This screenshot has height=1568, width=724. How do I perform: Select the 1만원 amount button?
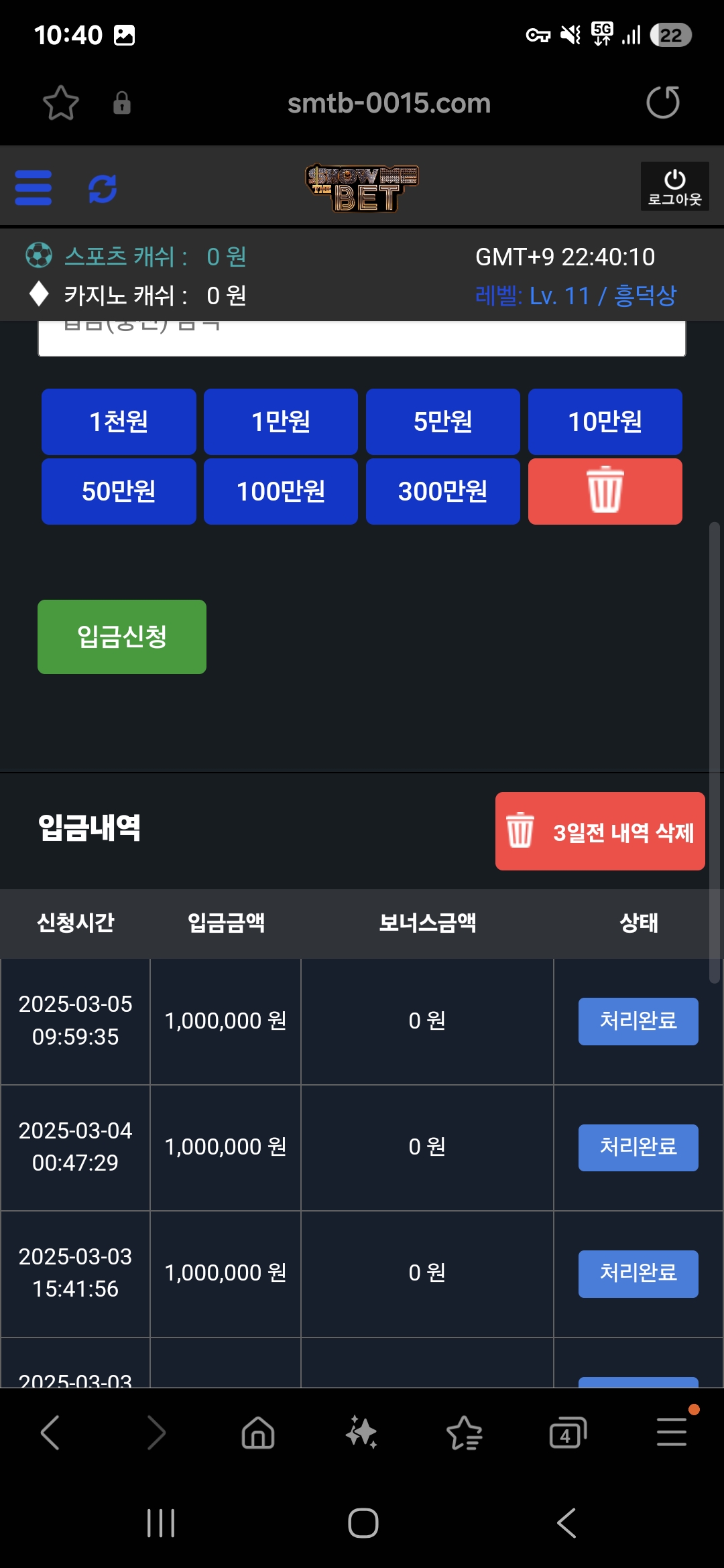pyautogui.click(x=281, y=421)
